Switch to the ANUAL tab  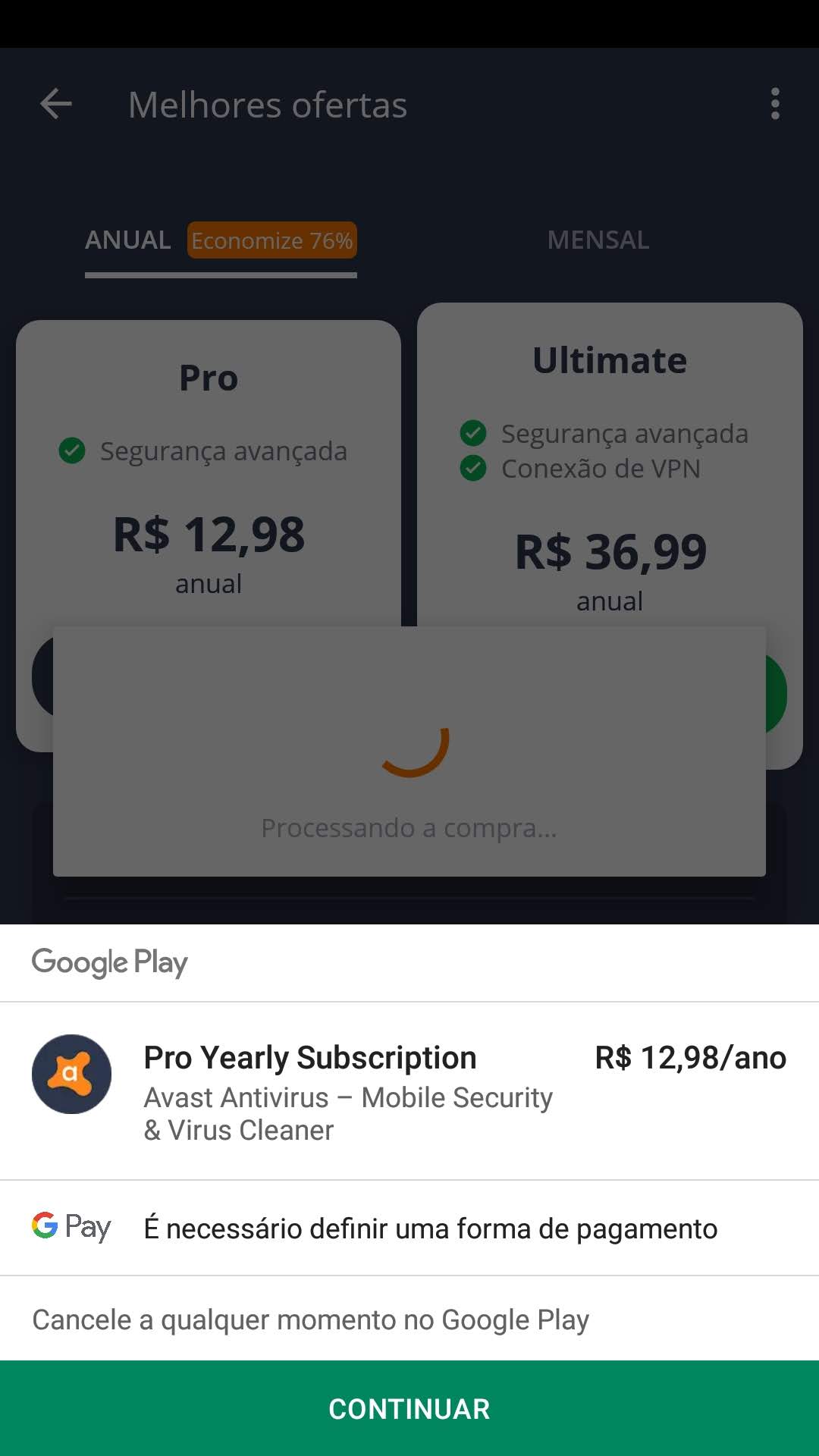[127, 240]
